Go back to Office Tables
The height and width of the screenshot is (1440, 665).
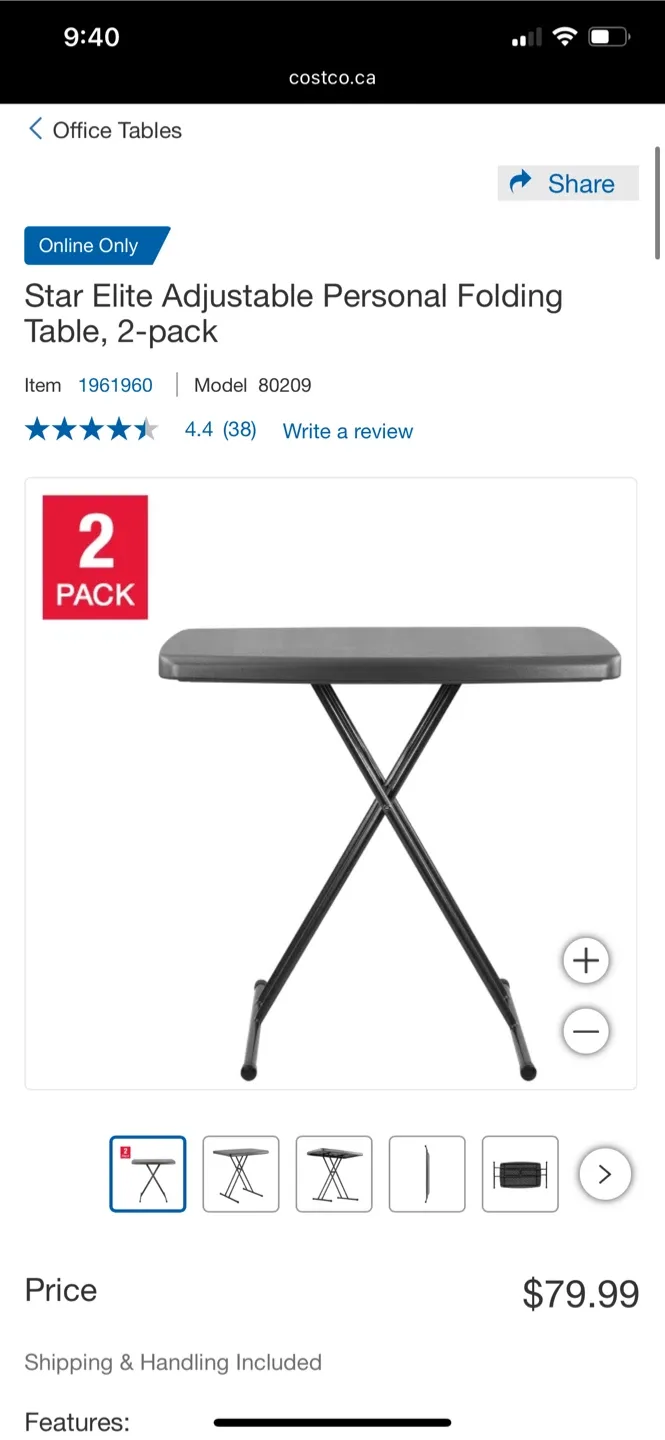pyautogui.click(x=104, y=130)
